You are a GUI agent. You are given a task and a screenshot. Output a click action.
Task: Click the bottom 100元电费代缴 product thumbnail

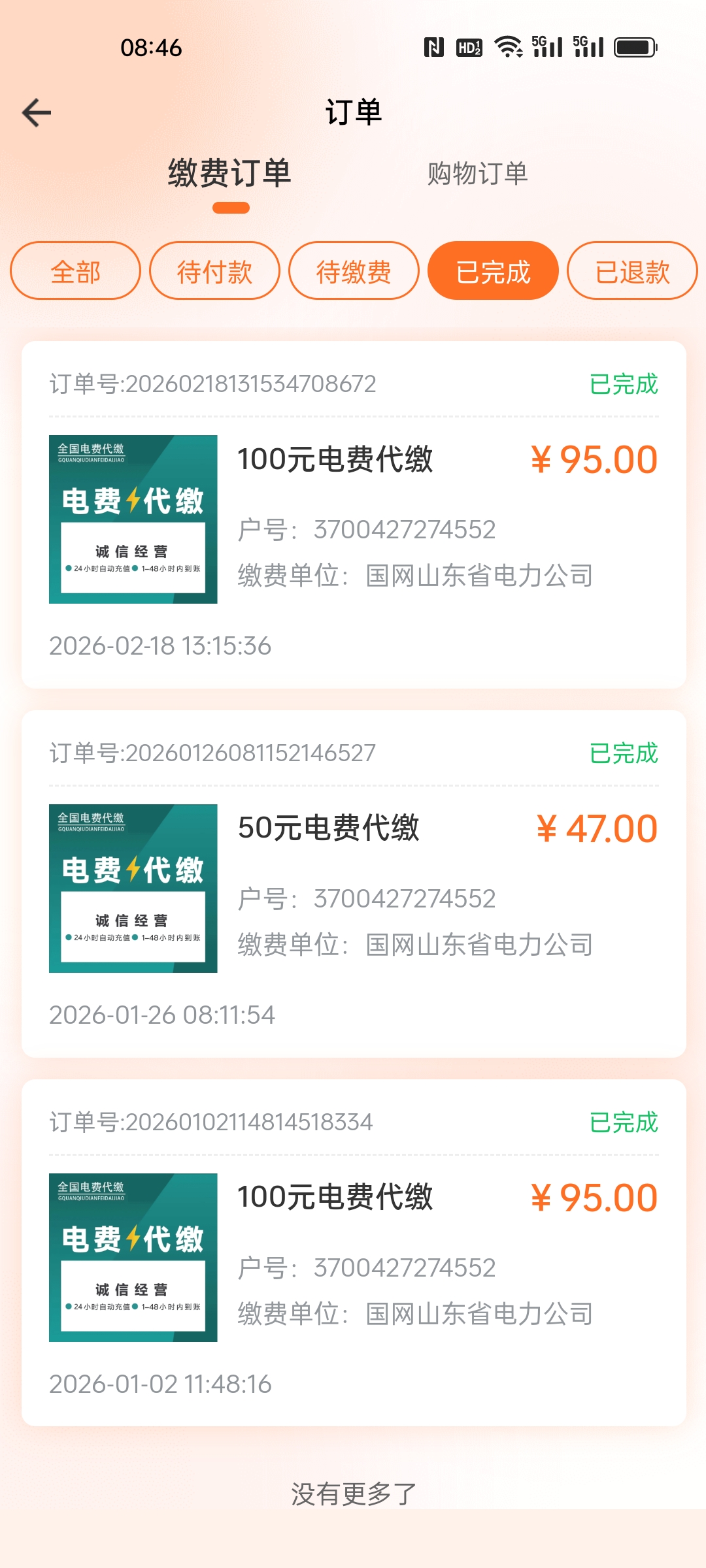[133, 1258]
